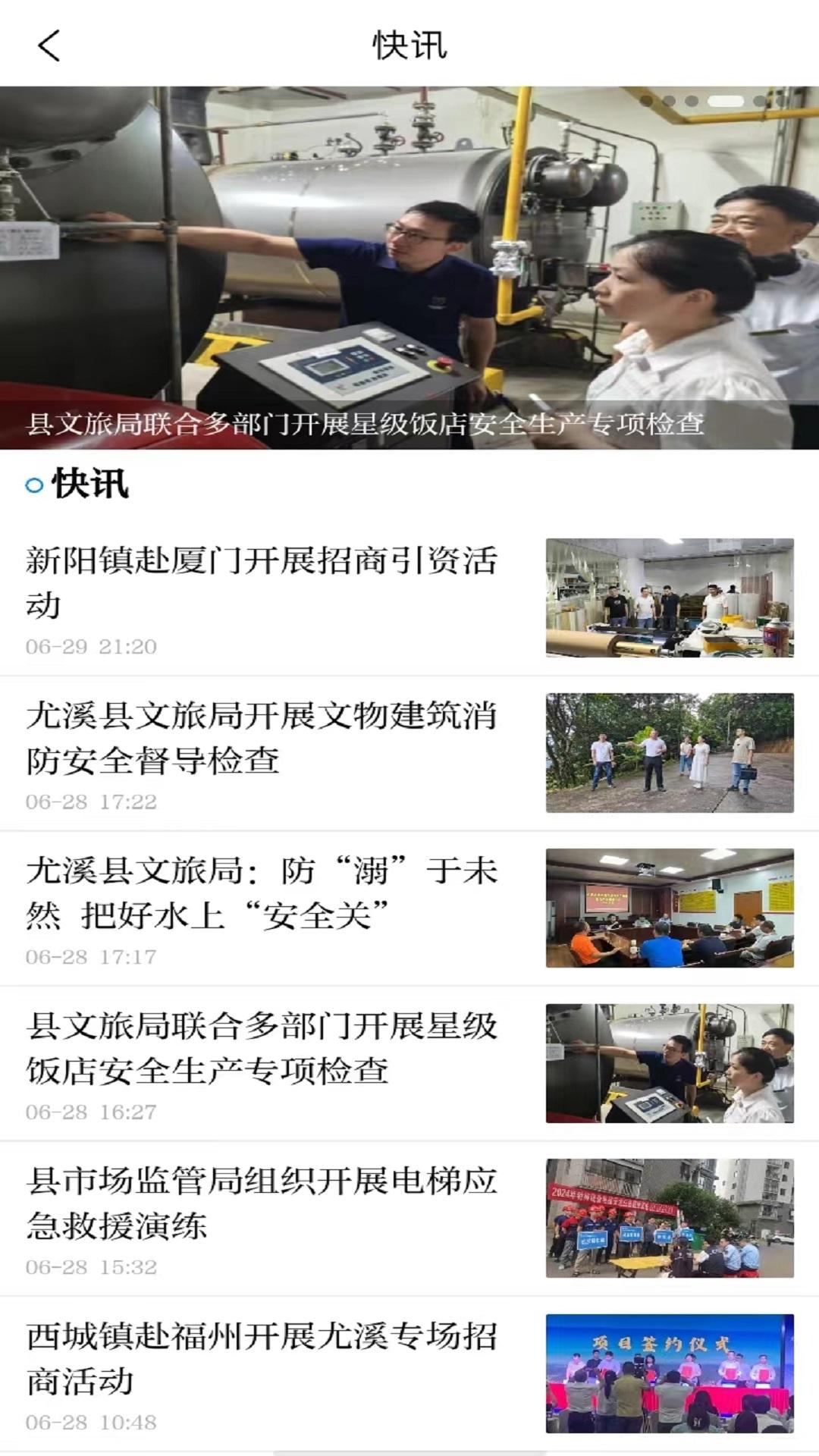
Task: Select the fifth carousel indicator dot
Action: 759,100
